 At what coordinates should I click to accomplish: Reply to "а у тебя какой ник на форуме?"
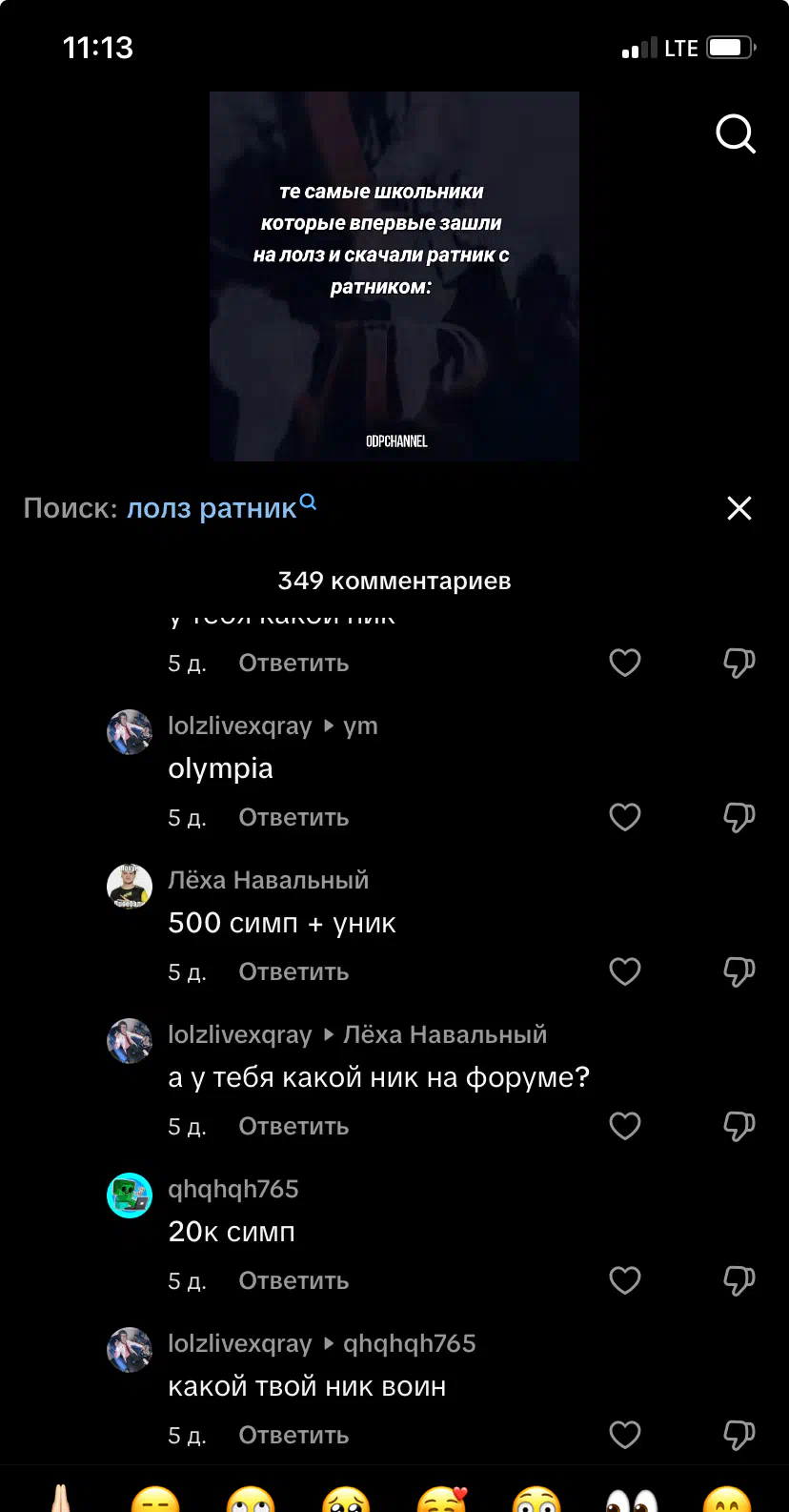point(293,1126)
